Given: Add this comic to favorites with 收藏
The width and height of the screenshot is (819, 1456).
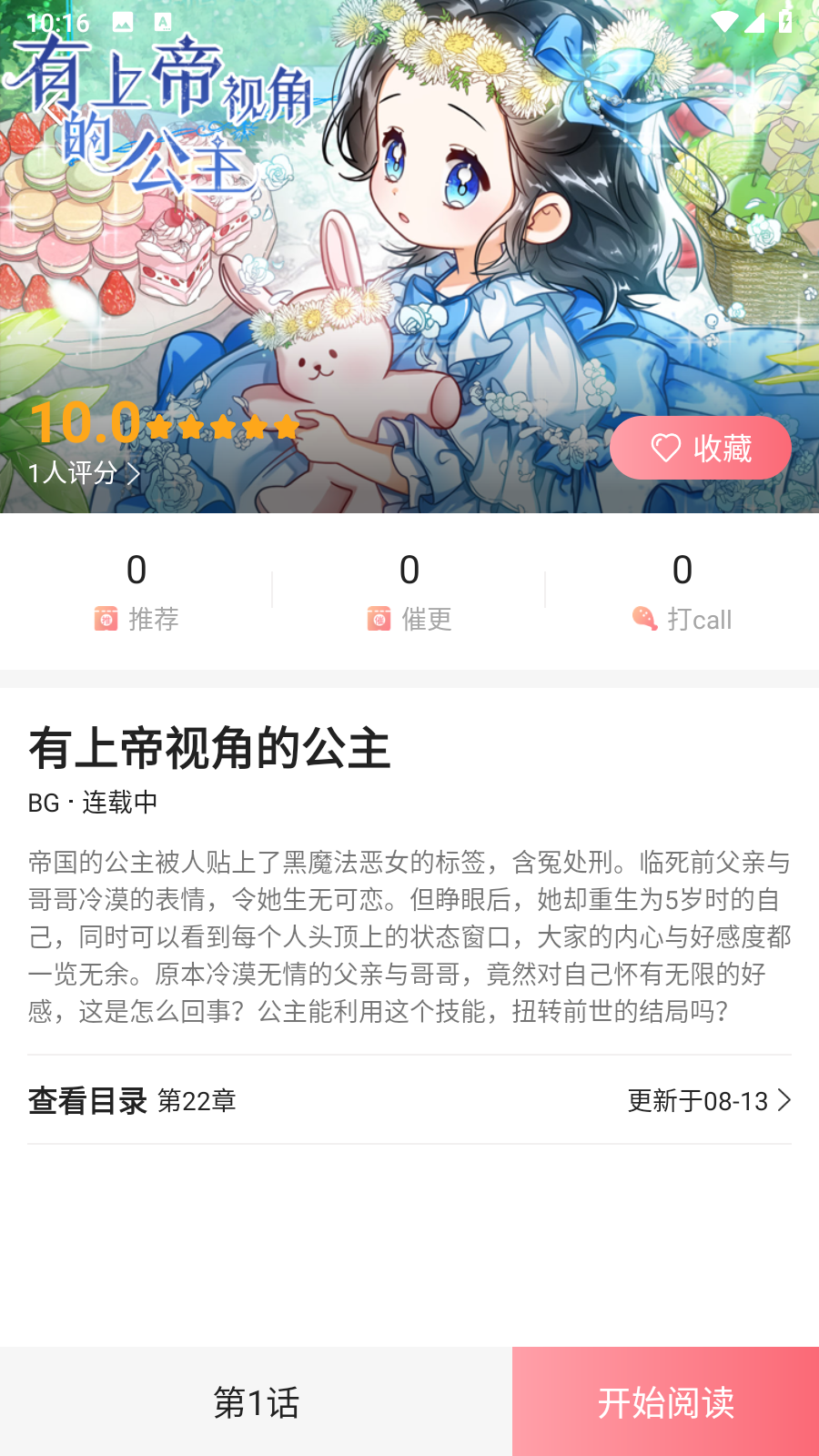Looking at the screenshot, I should (700, 448).
